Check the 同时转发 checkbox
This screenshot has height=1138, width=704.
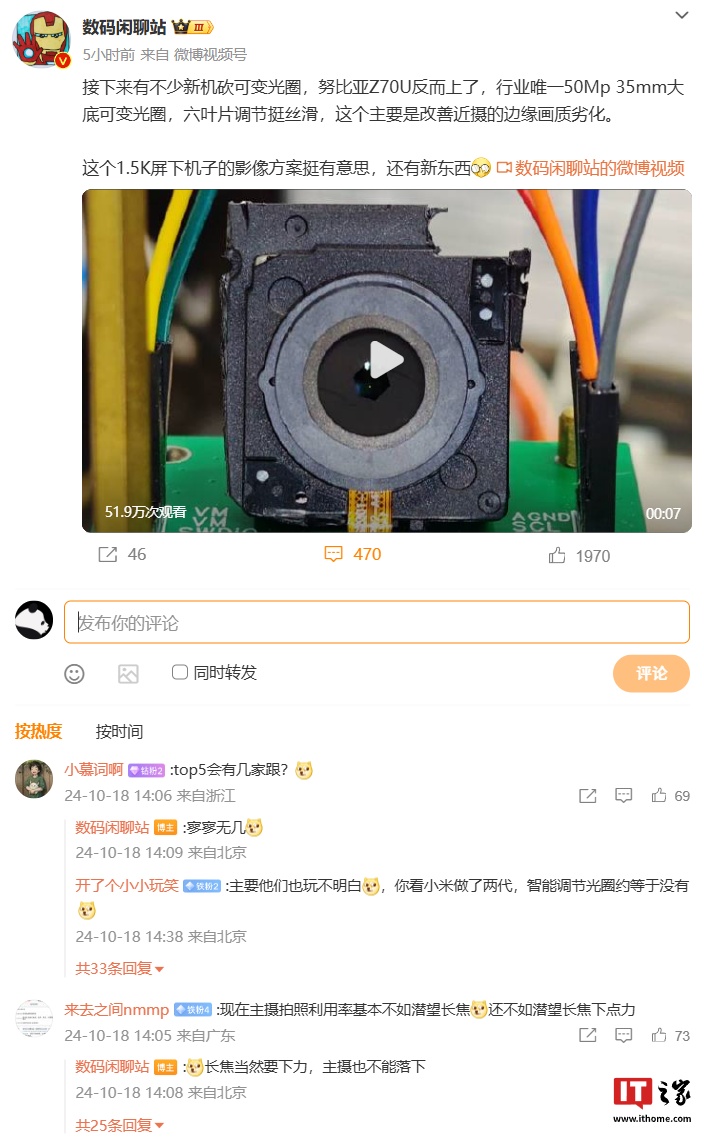click(x=180, y=672)
